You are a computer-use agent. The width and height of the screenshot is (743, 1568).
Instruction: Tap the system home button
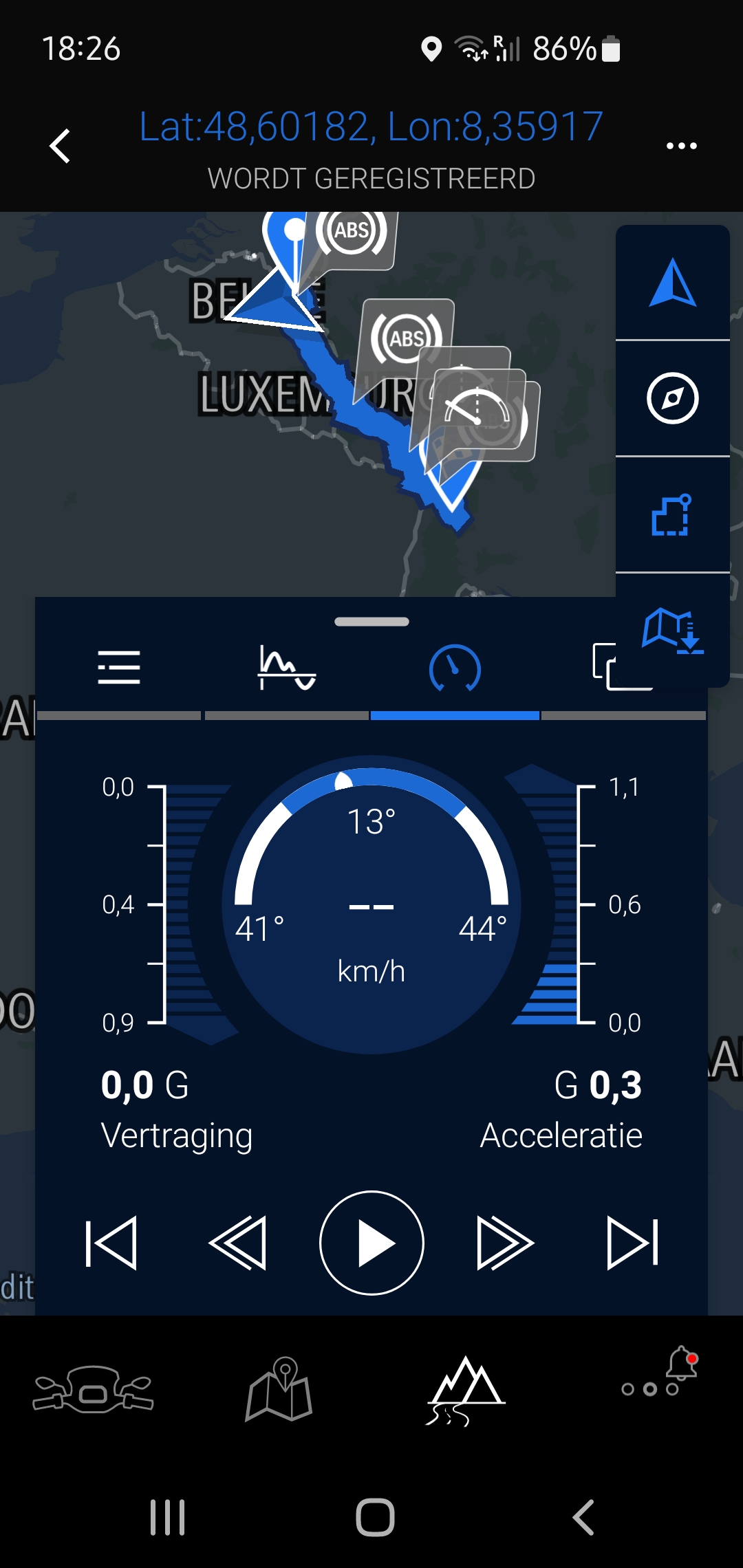point(375,1517)
